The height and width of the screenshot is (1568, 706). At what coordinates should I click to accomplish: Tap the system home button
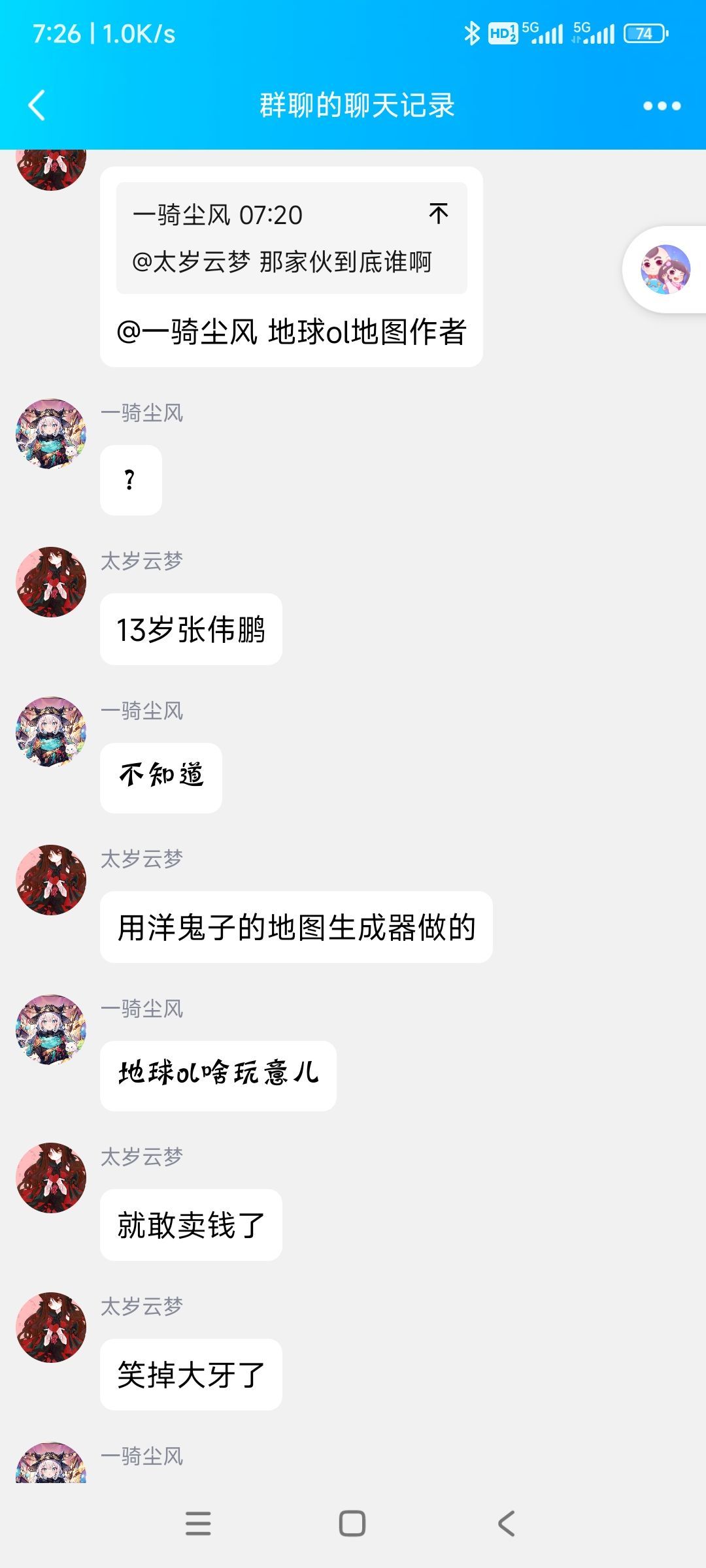click(352, 1524)
